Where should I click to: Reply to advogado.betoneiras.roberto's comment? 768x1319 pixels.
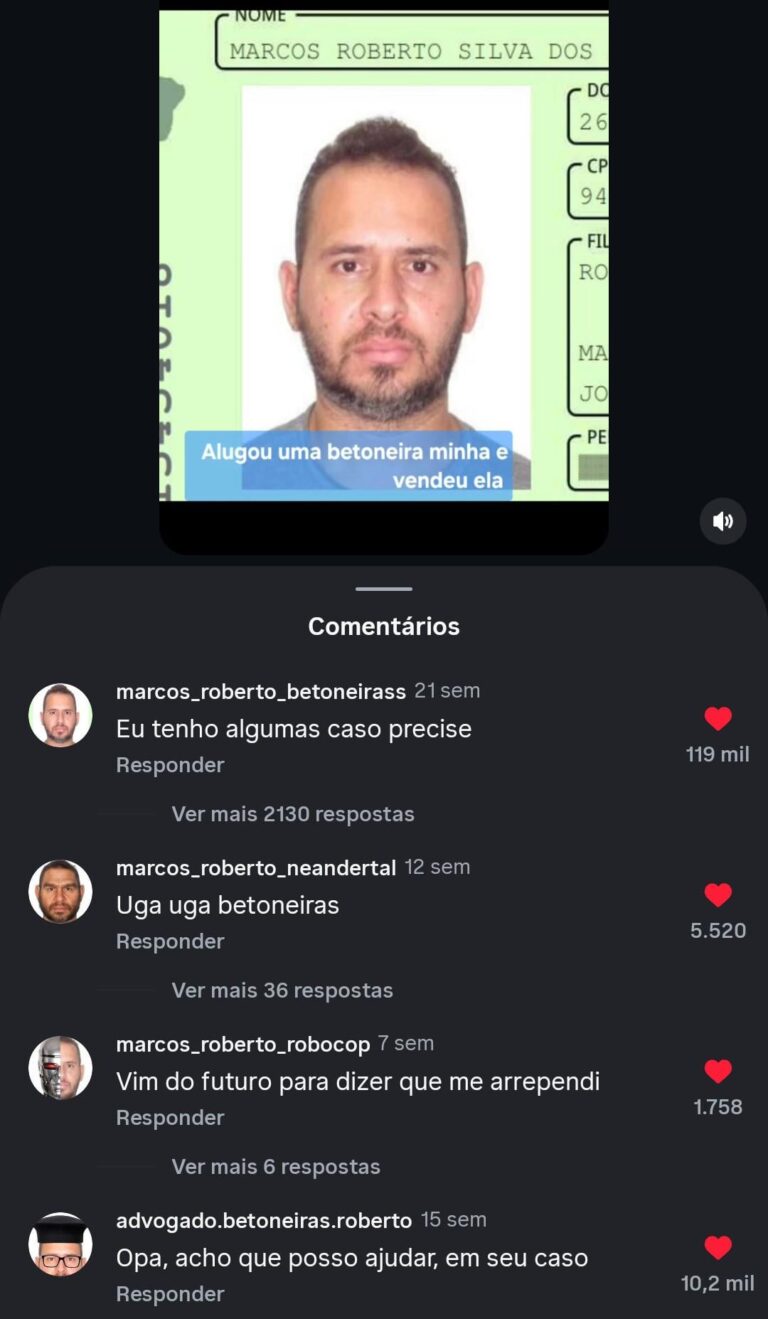point(170,1294)
